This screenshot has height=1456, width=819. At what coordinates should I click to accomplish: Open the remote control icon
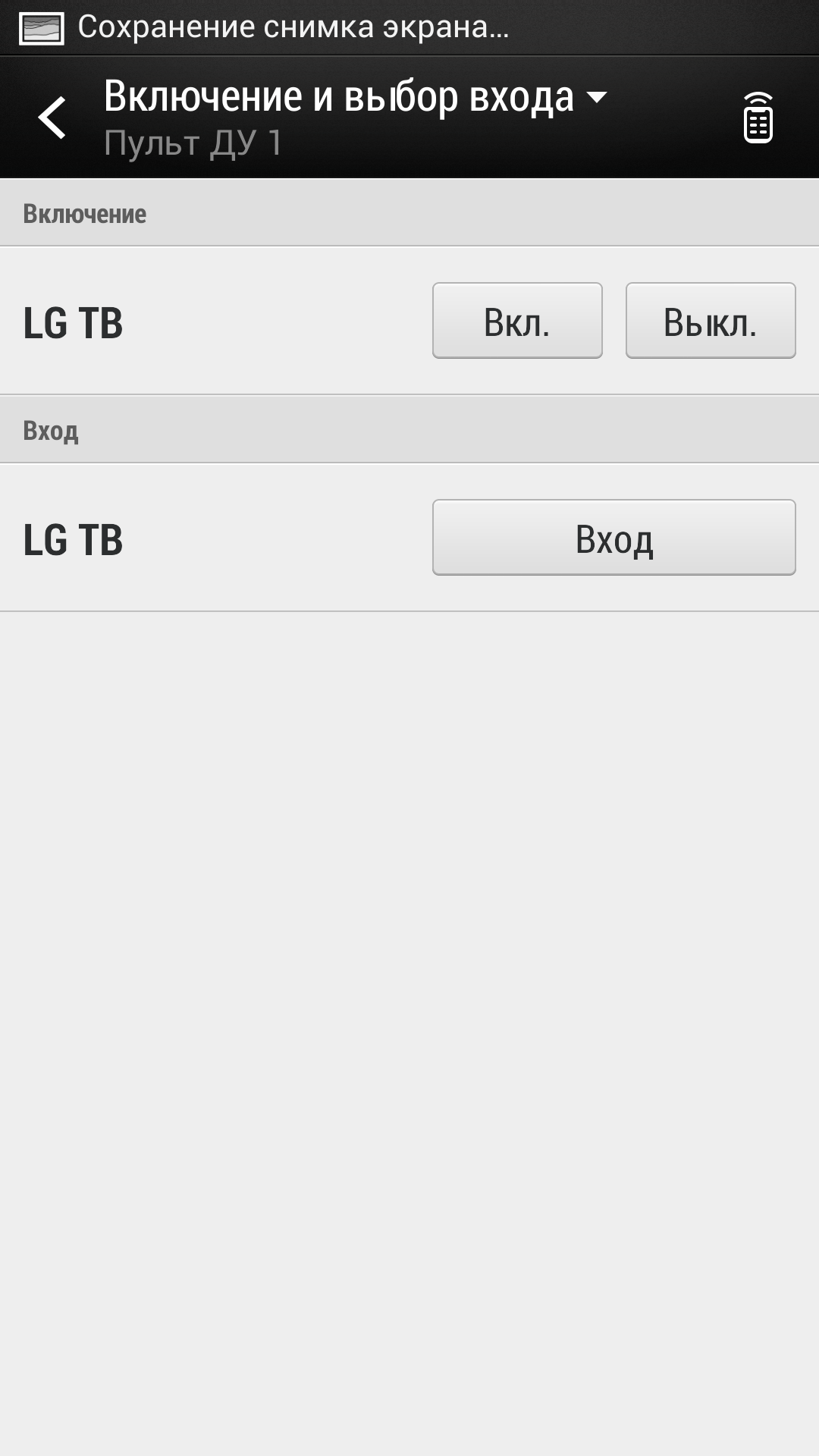point(758,118)
